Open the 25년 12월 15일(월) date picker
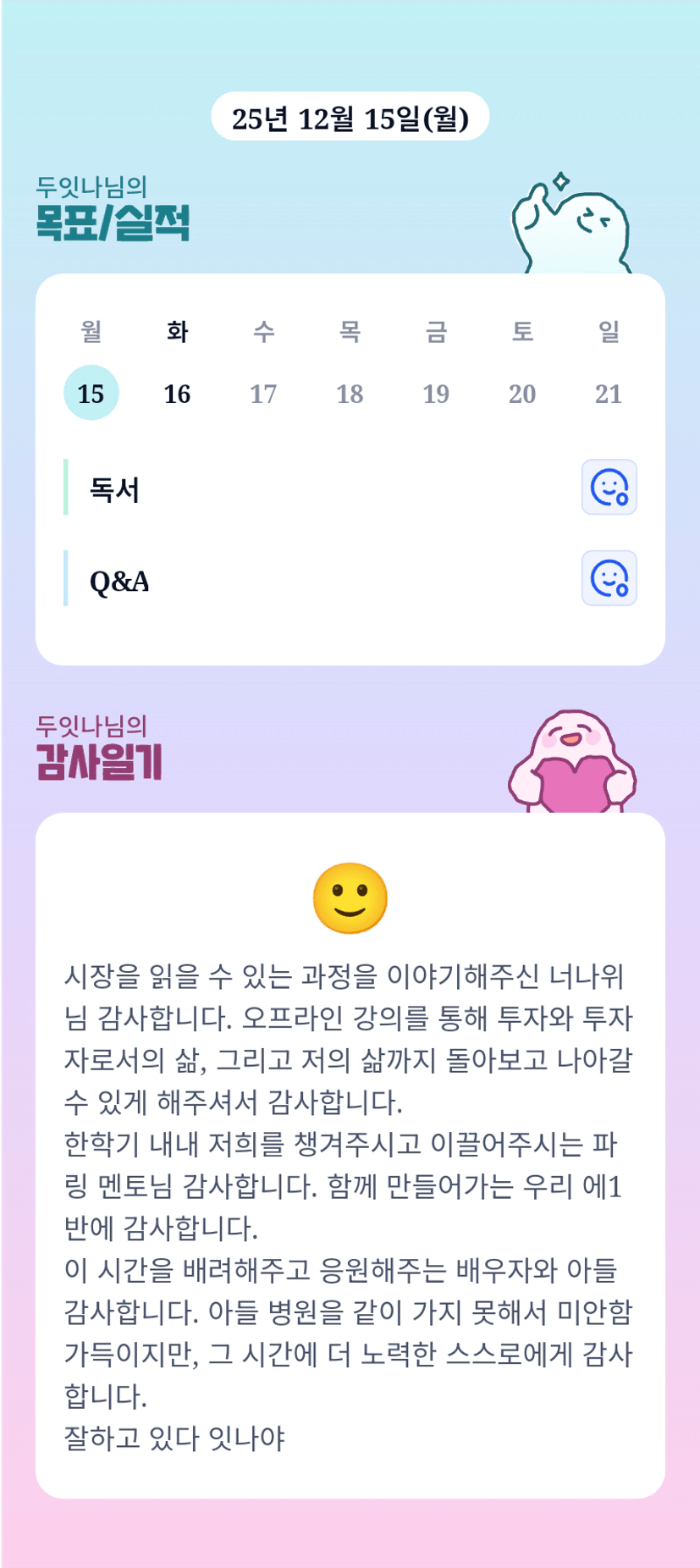 point(350,117)
